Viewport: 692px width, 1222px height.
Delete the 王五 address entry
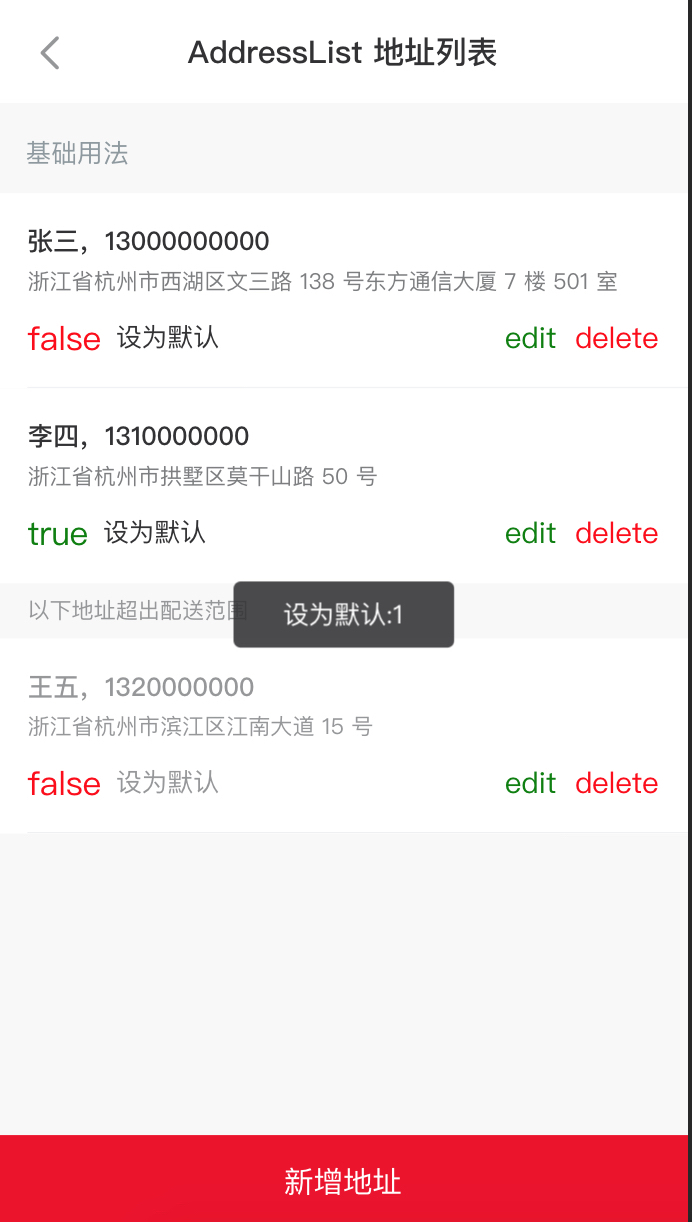click(616, 784)
